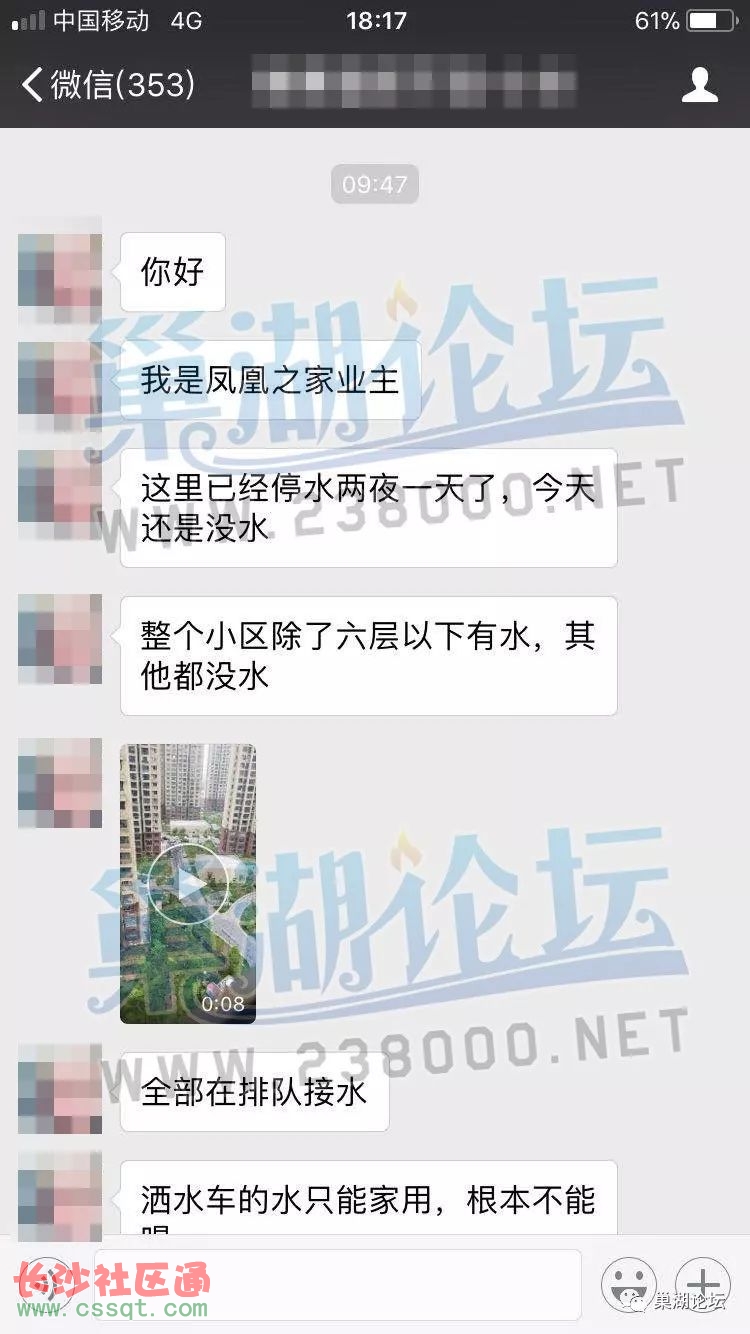Focus the message text input box

point(338,1284)
